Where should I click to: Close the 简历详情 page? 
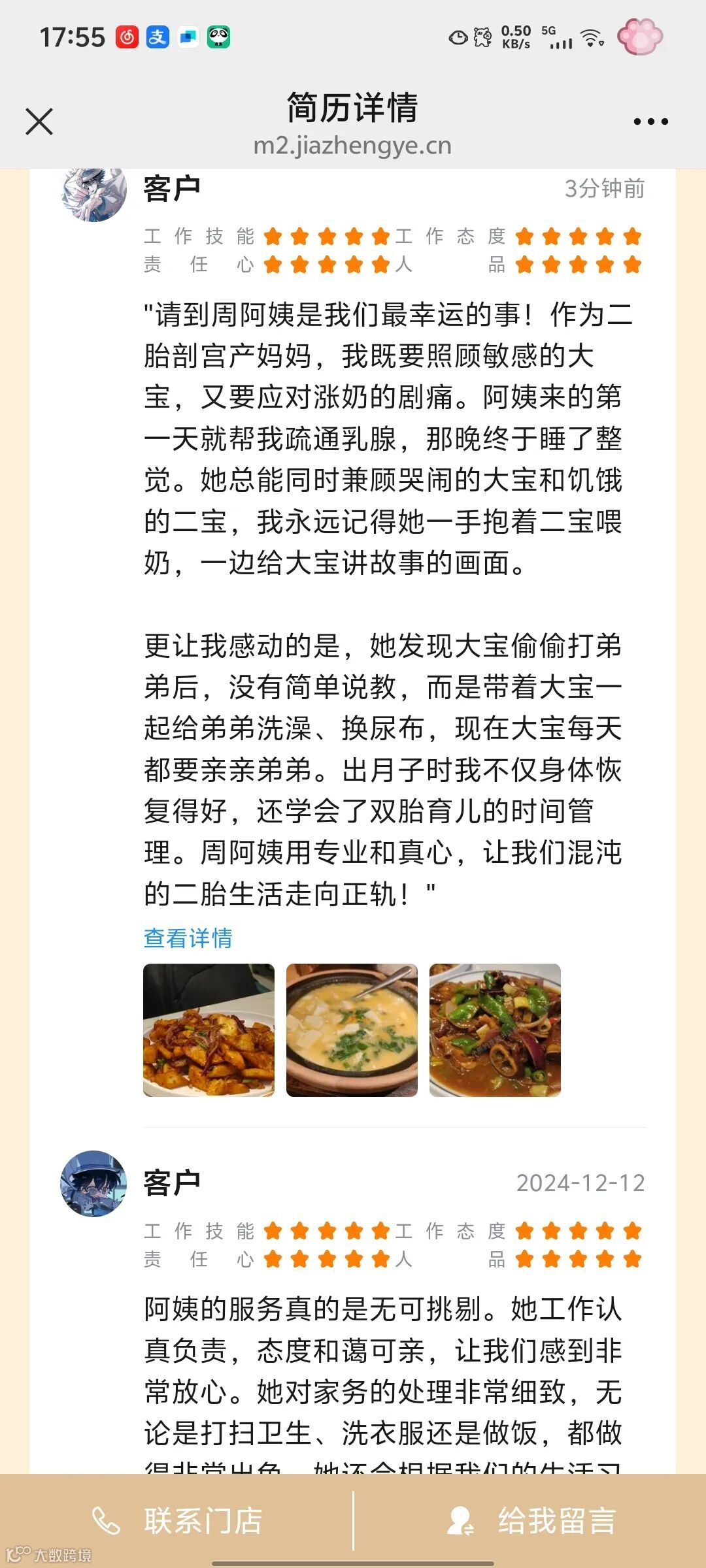point(39,122)
